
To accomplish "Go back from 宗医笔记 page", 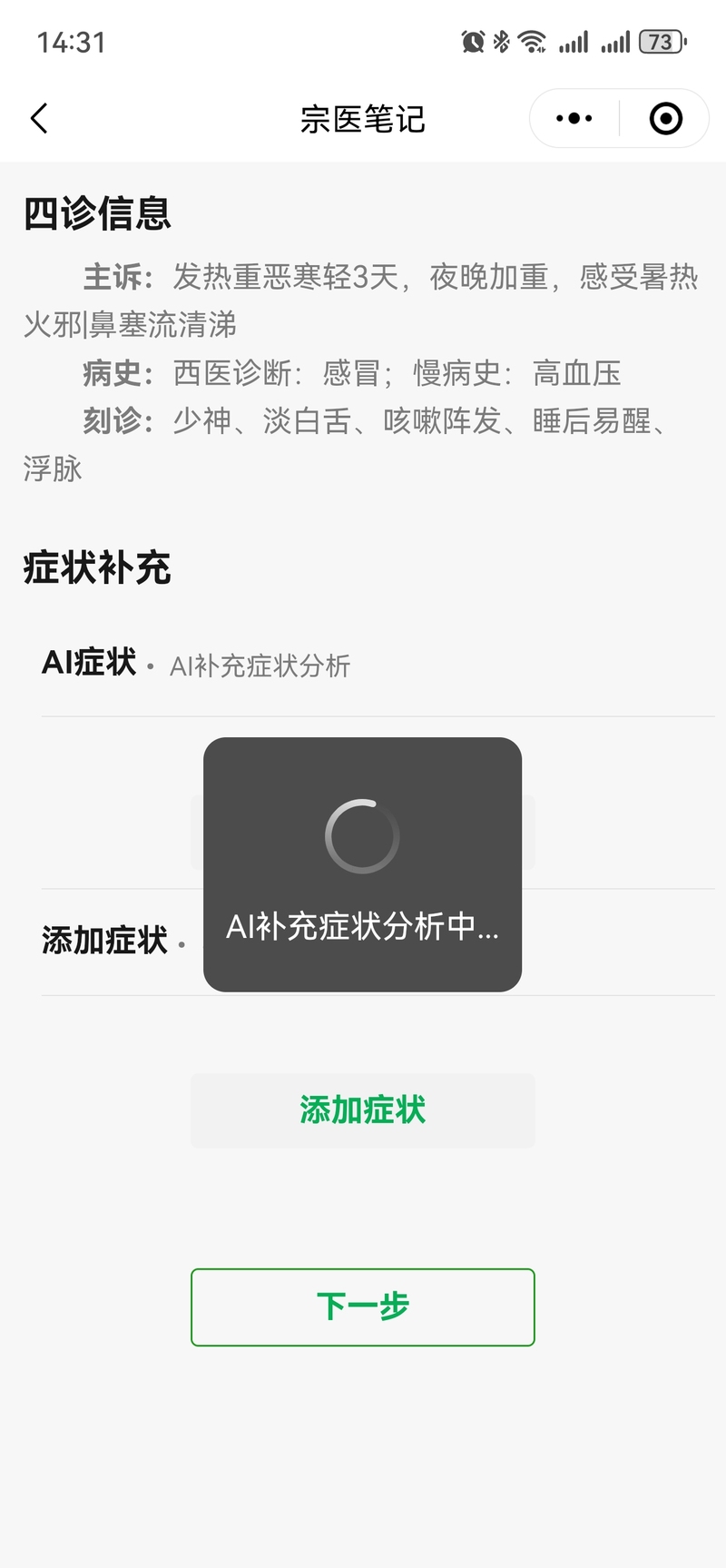I will pos(39,118).
